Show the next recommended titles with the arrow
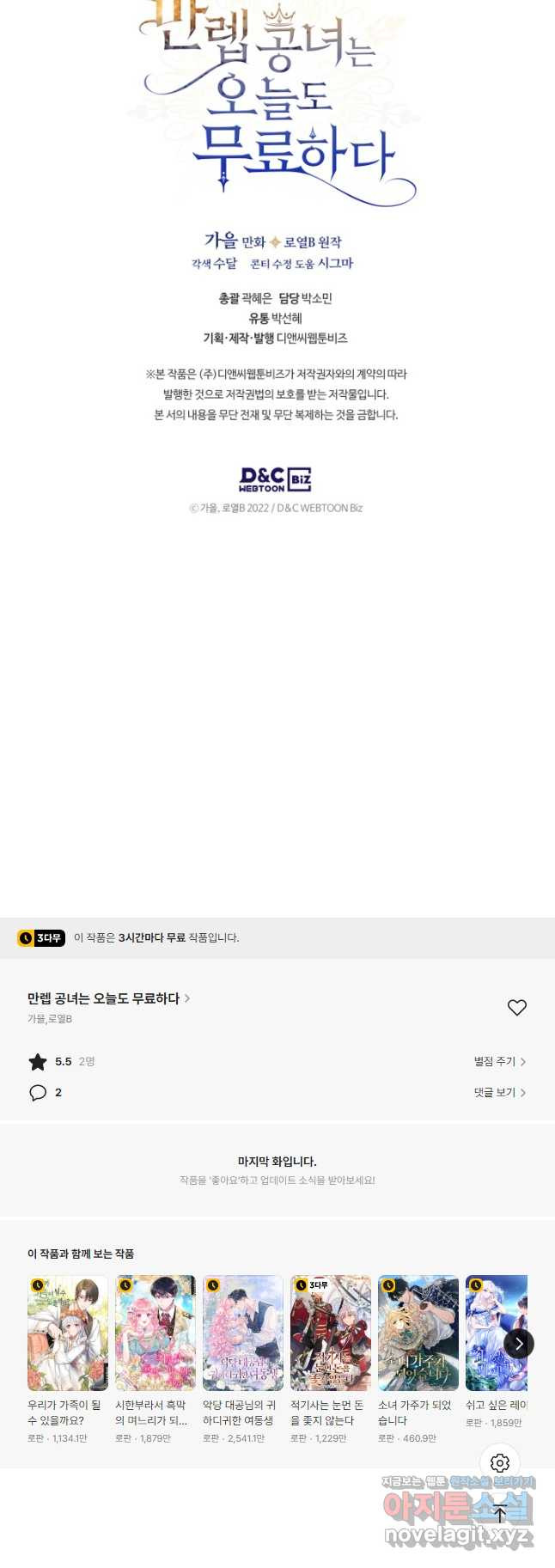555x1568 pixels. pyautogui.click(x=519, y=1344)
